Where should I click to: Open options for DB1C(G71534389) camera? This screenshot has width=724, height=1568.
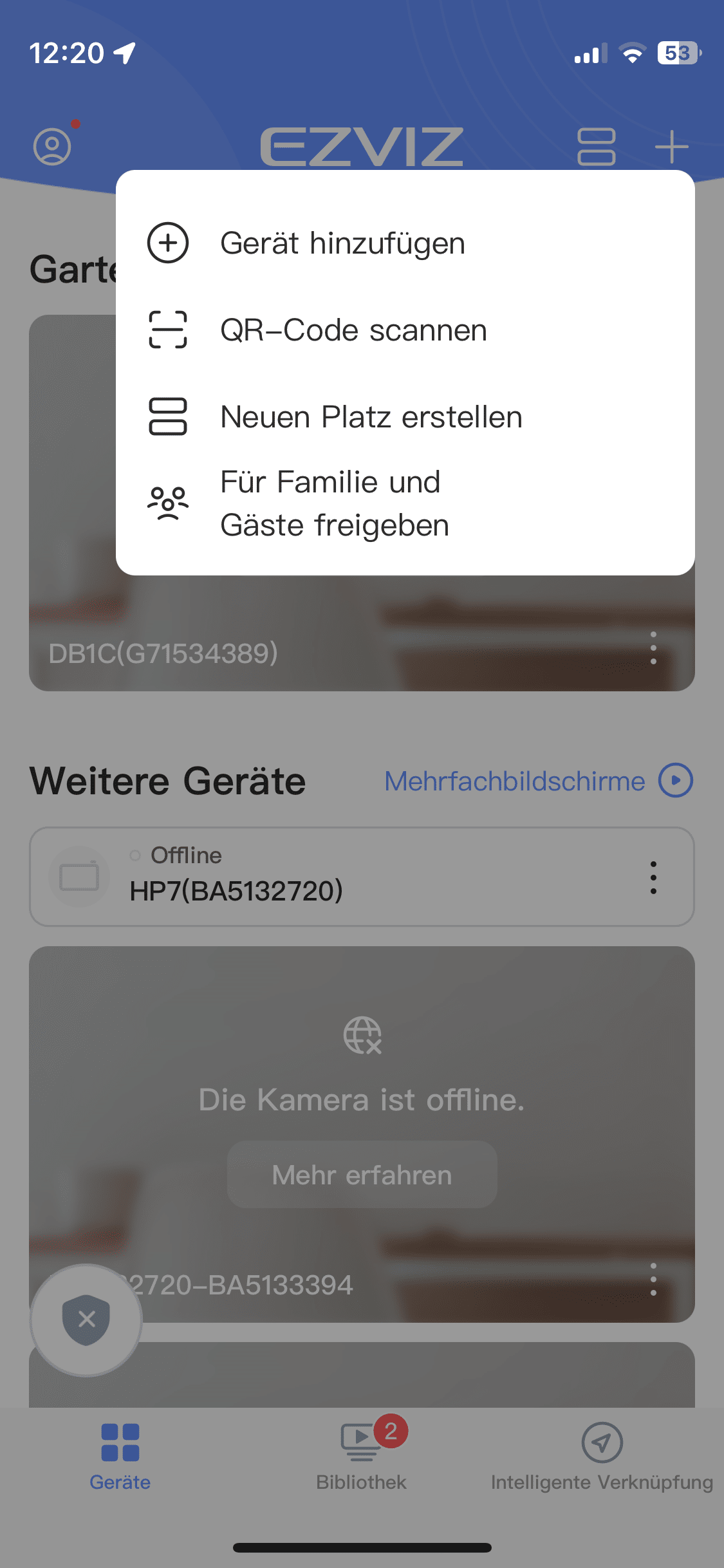pos(653,648)
